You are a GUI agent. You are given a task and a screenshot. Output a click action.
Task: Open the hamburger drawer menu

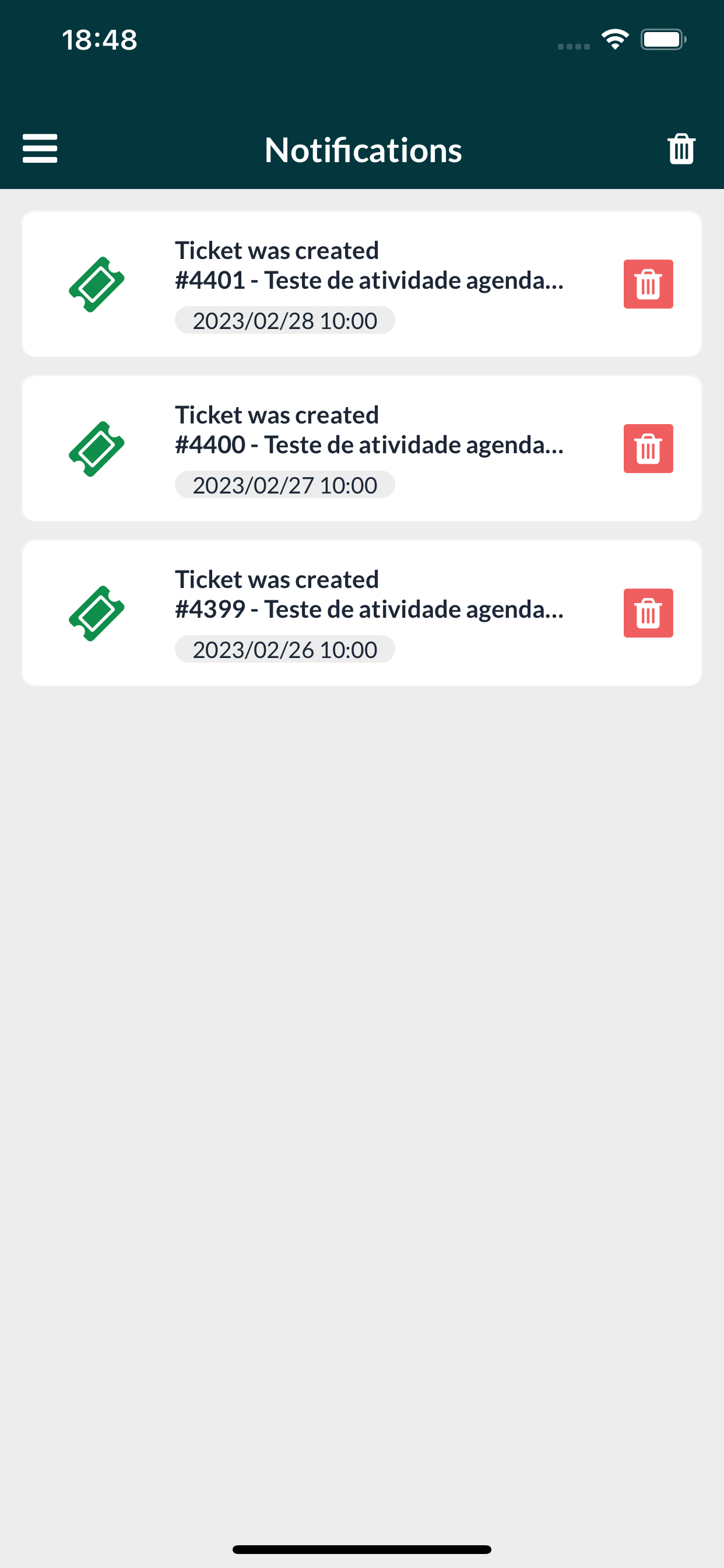(x=40, y=149)
